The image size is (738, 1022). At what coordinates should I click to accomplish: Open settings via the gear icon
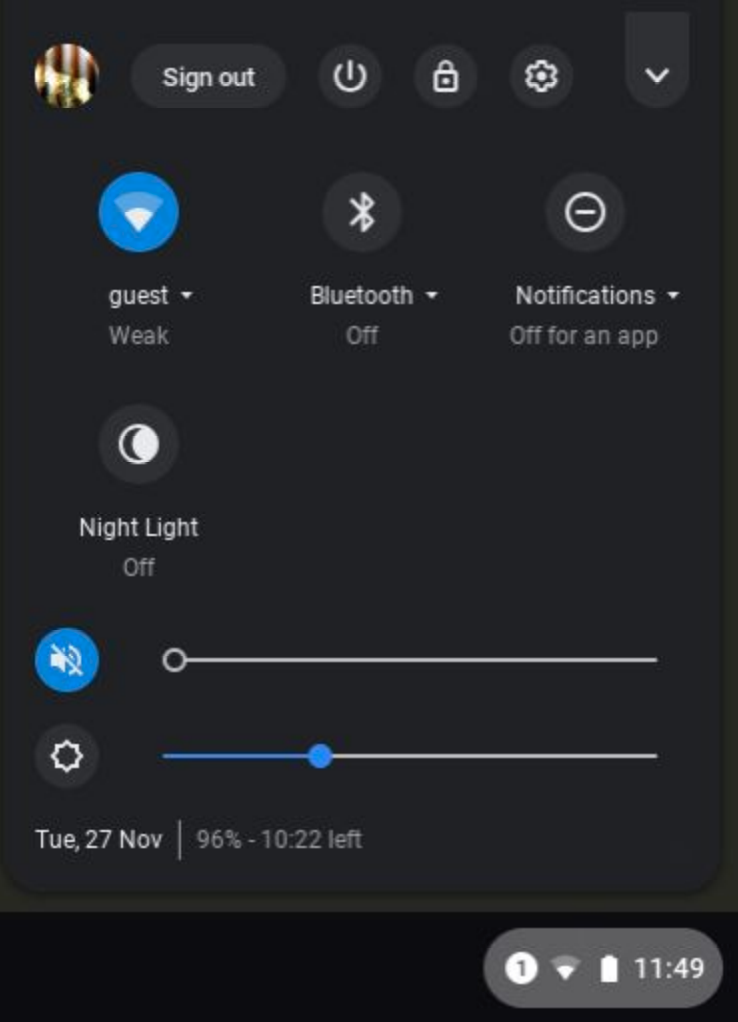pyautogui.click(x=541, y=77)
